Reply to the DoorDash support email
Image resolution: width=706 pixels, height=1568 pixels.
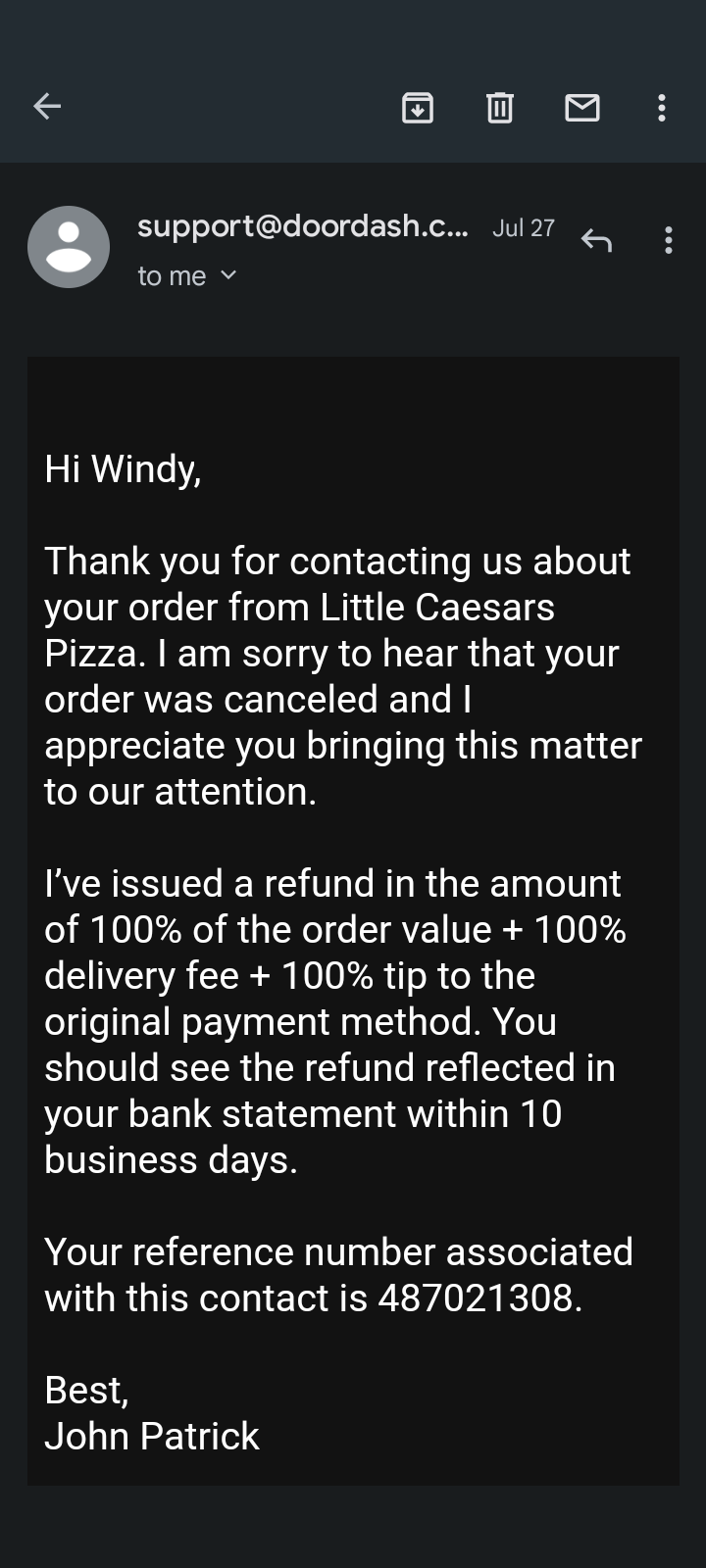597,240
